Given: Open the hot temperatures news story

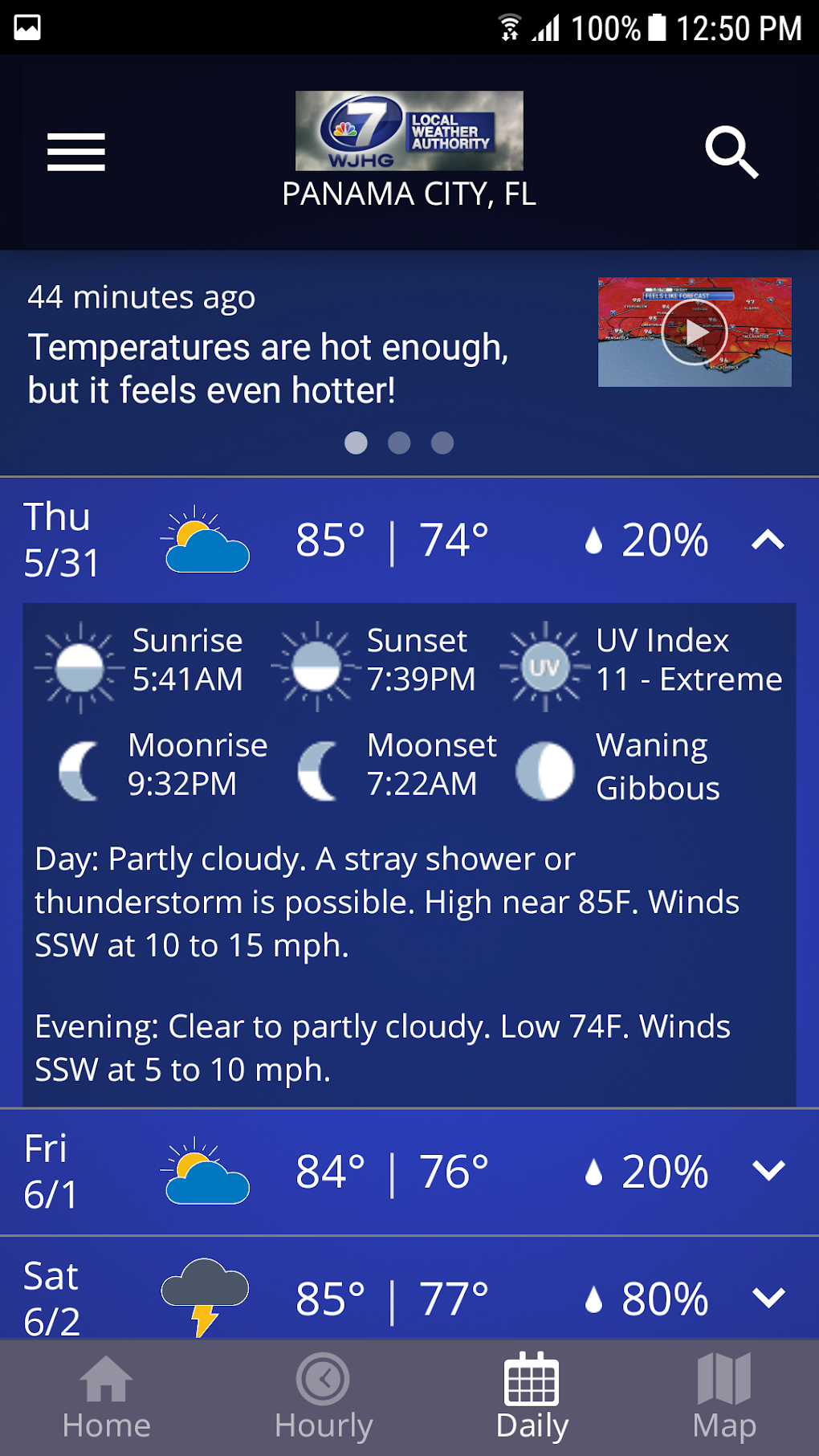Looking at the screenshot, I should (x=269, y=369).
